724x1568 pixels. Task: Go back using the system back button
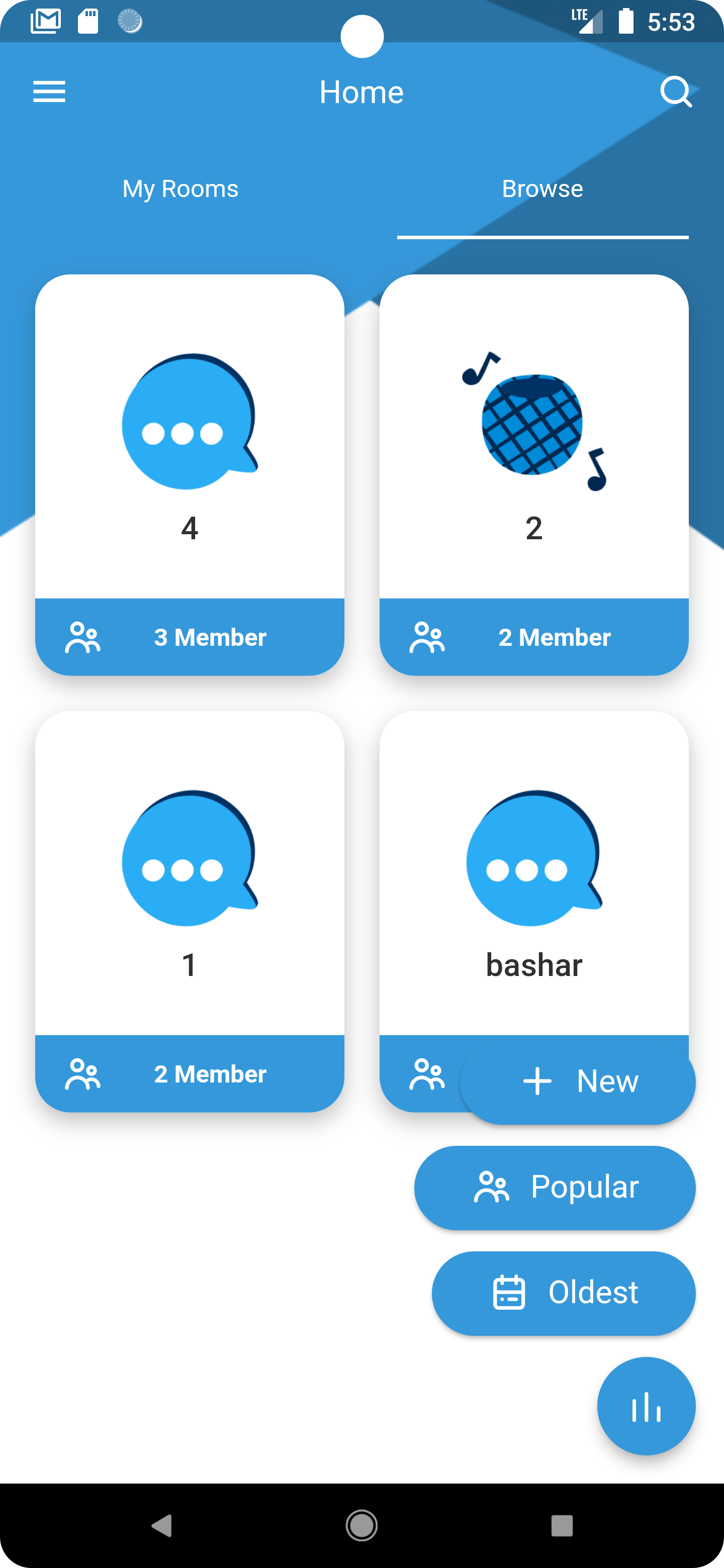pos(162,1525)
